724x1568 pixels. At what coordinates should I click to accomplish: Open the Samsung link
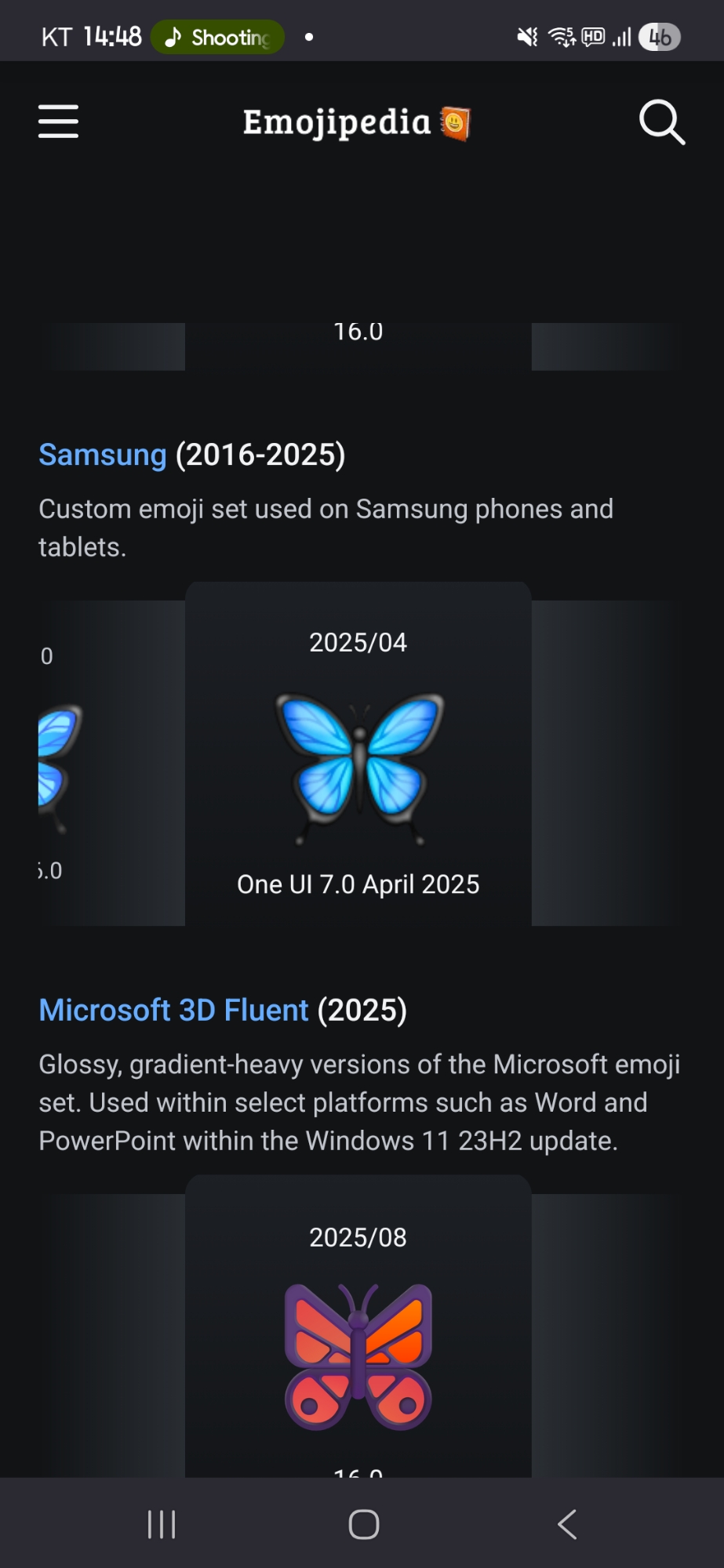pyautogui.click(x=103, y=455)
